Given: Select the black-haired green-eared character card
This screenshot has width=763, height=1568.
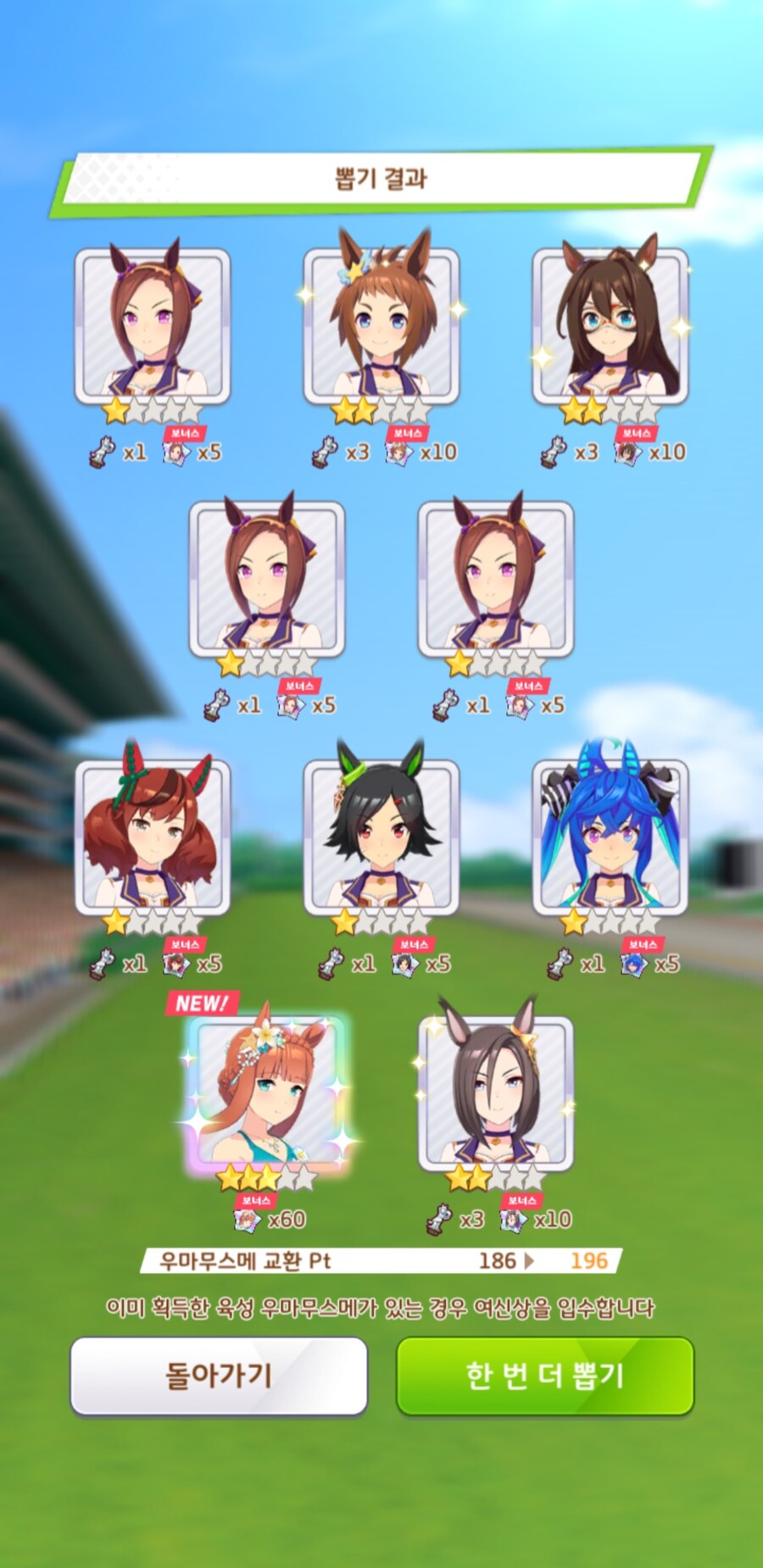Looking at the screenshot, I should coord(381,839).
